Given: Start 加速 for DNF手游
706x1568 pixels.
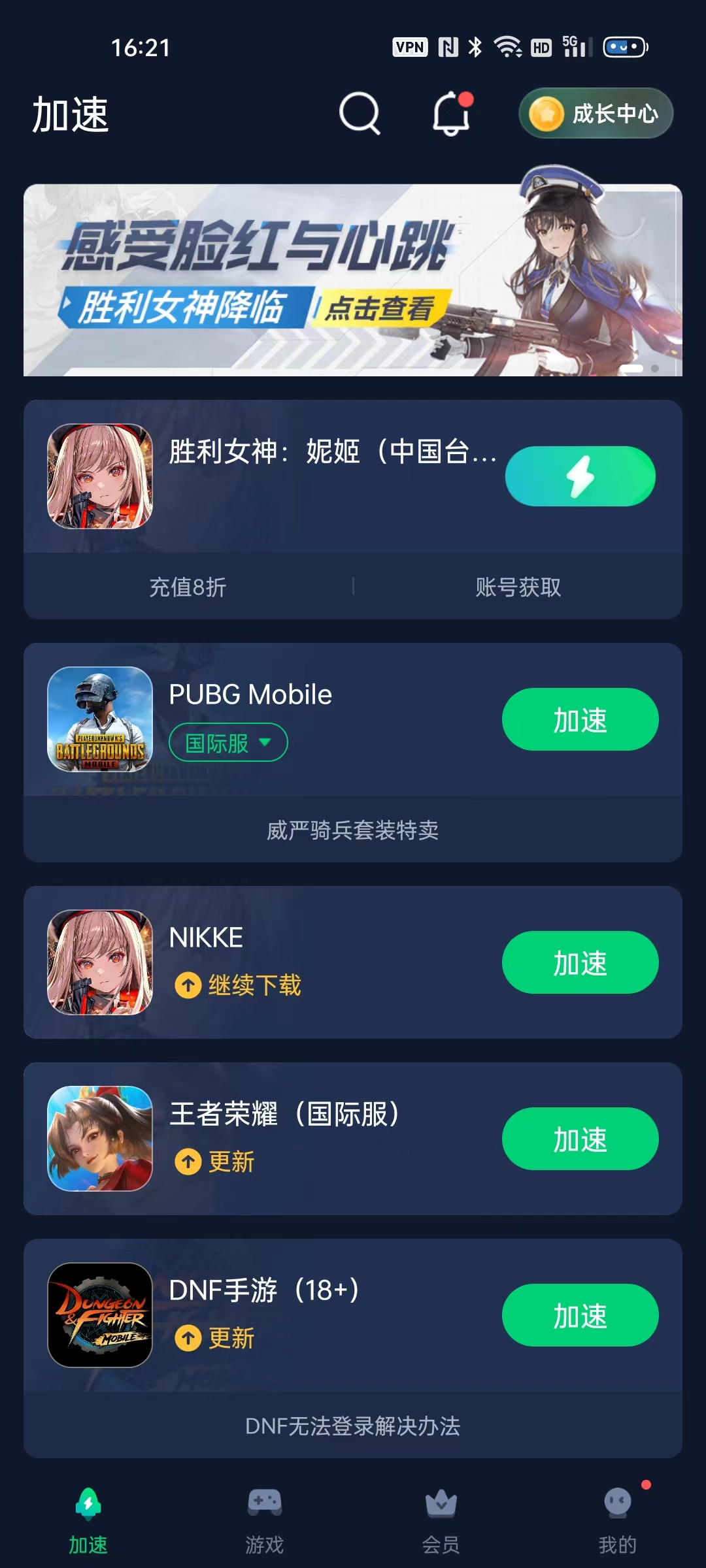Looking at the screenshot, I should (580, 1315).
